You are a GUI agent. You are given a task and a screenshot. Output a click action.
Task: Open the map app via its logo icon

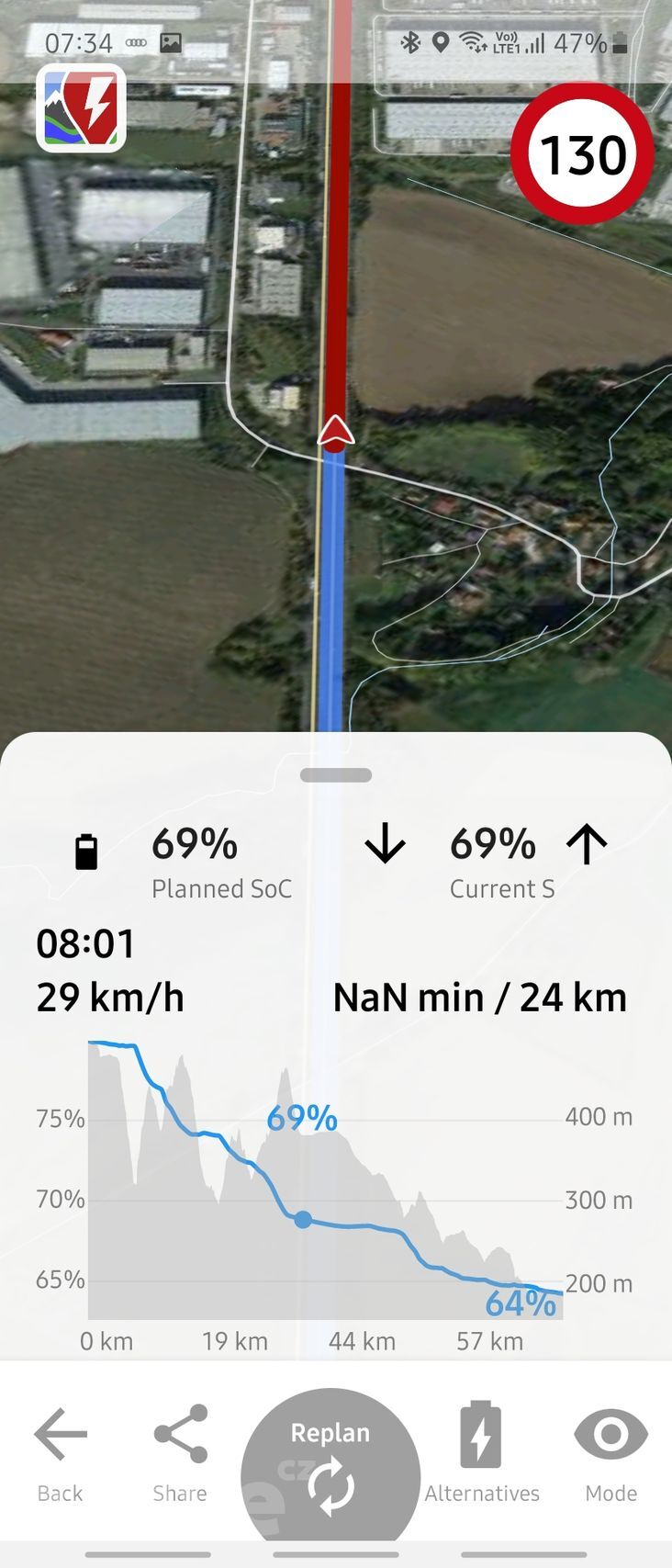point(81,108)
